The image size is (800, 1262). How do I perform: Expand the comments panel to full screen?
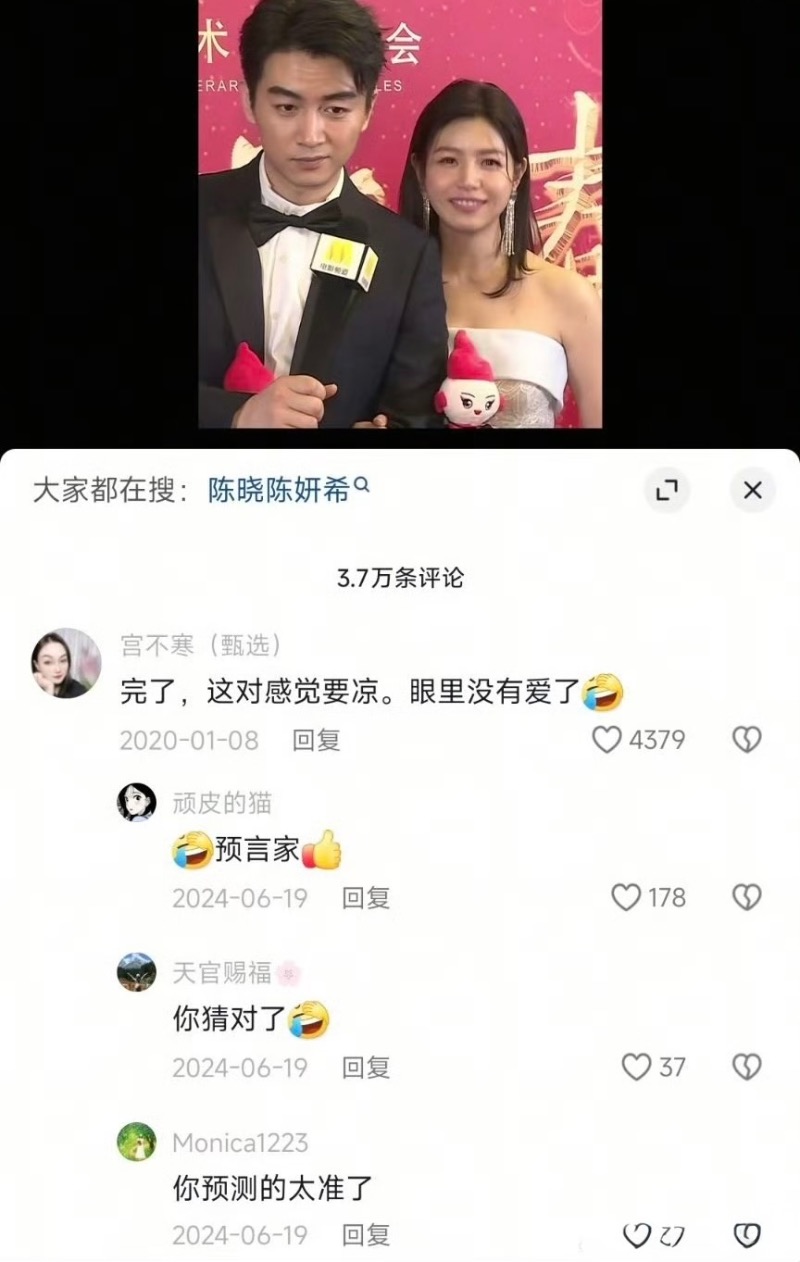coord(666,490)
